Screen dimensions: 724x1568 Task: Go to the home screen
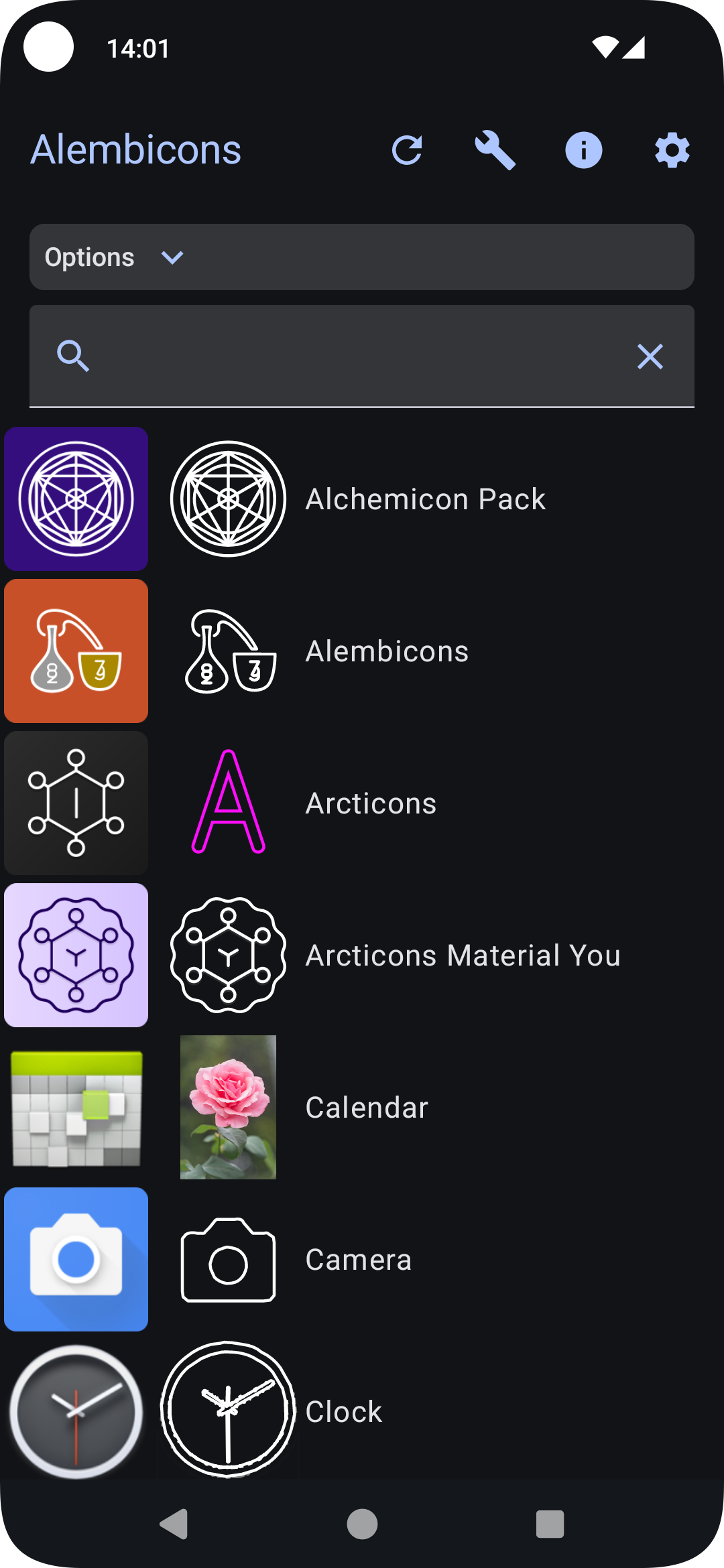click(362, 1524)
